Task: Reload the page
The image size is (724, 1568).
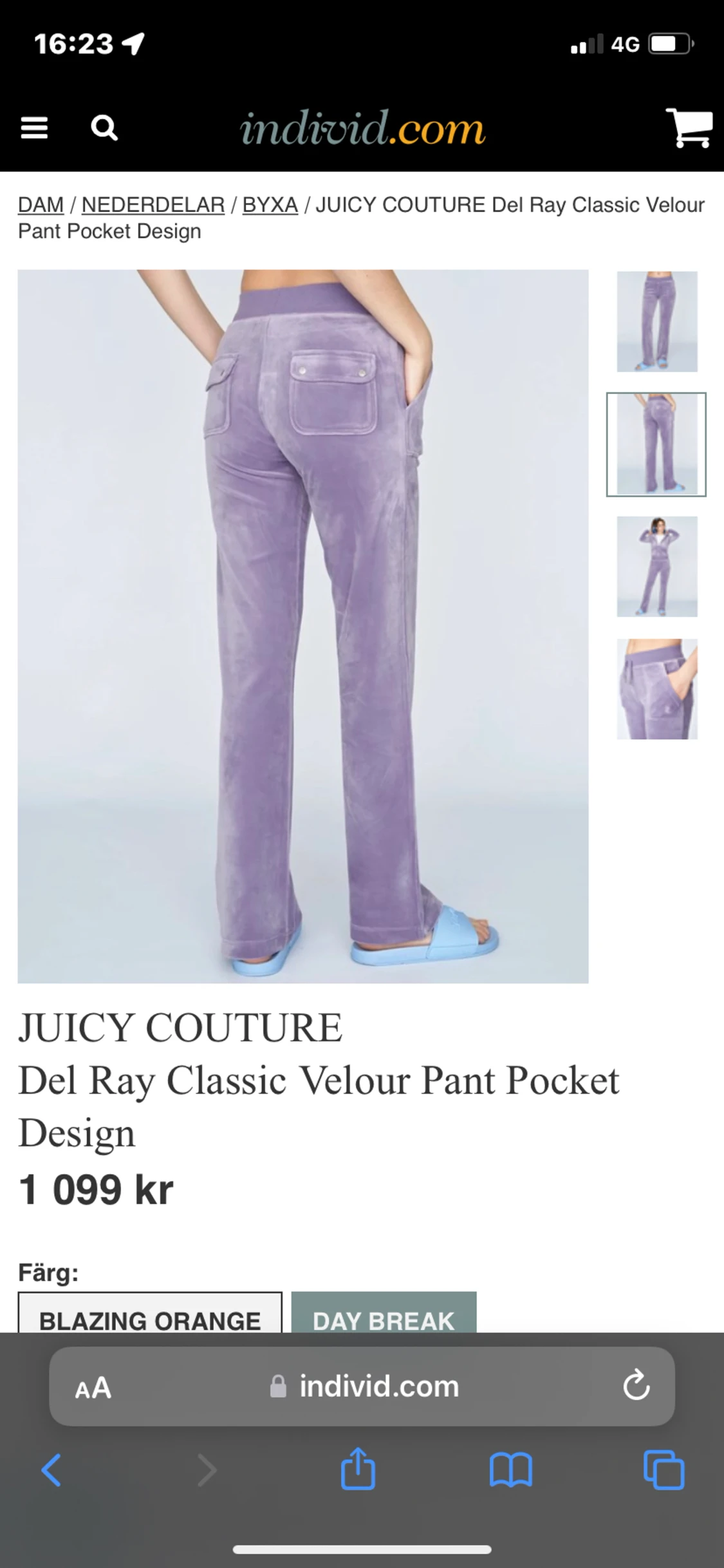Action: click(x=636, y=1386)
